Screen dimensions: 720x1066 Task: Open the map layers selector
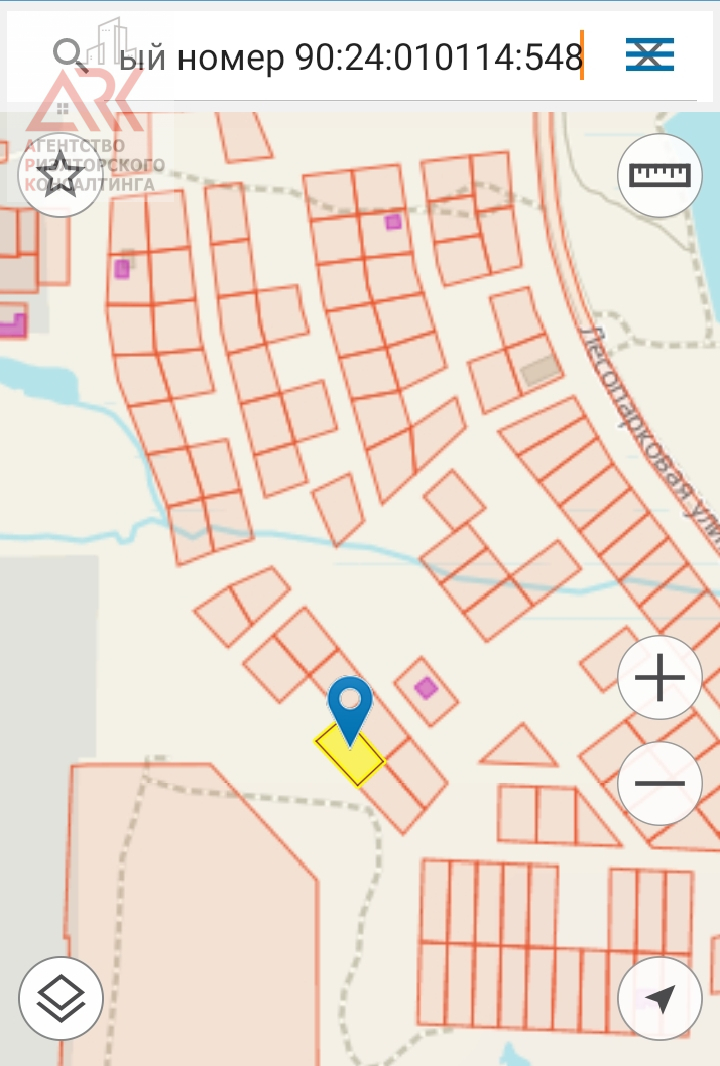pyautogui.click(x=61, y=998)
